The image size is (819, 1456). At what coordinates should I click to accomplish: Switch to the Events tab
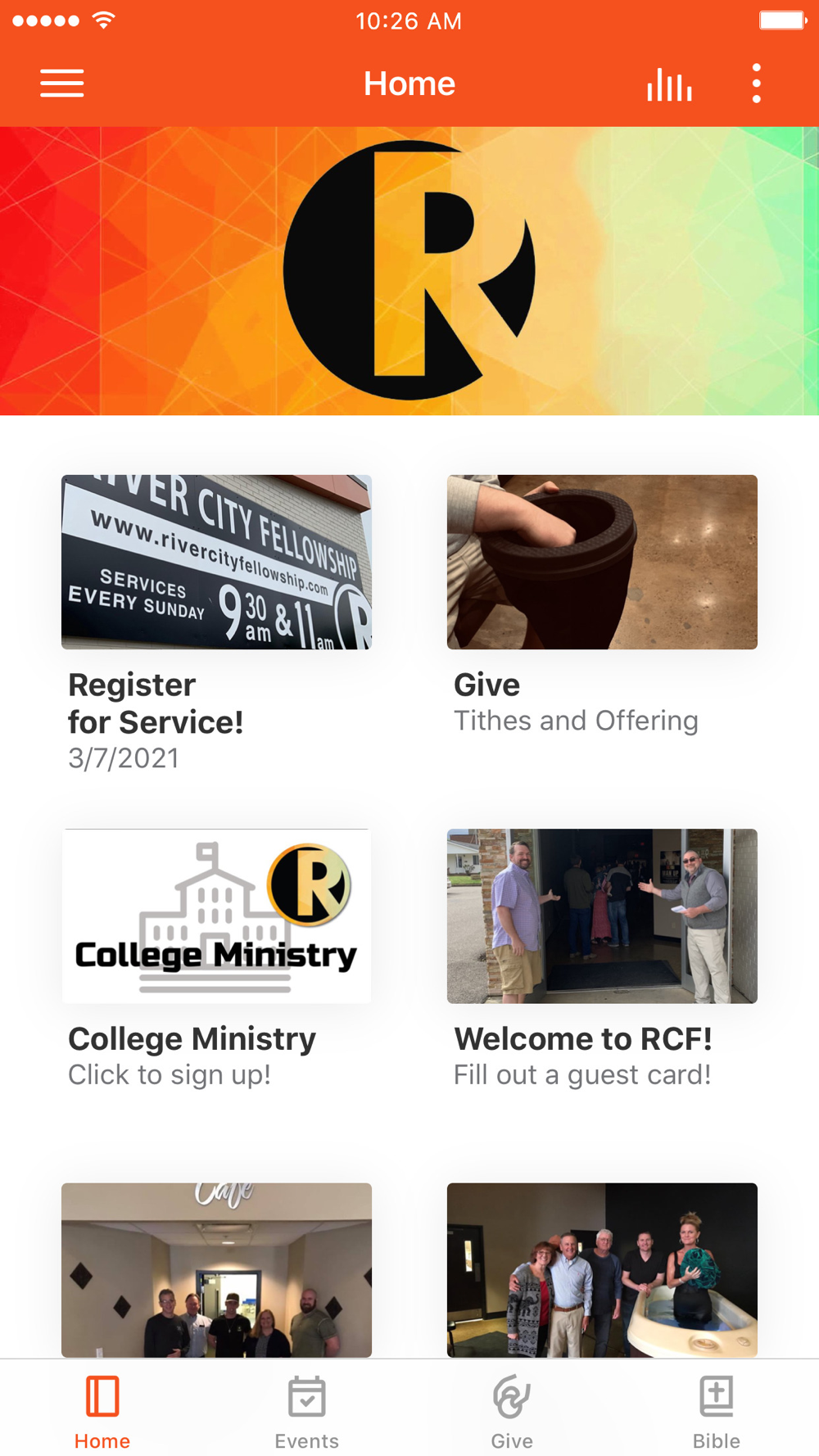coord(307,1410)
